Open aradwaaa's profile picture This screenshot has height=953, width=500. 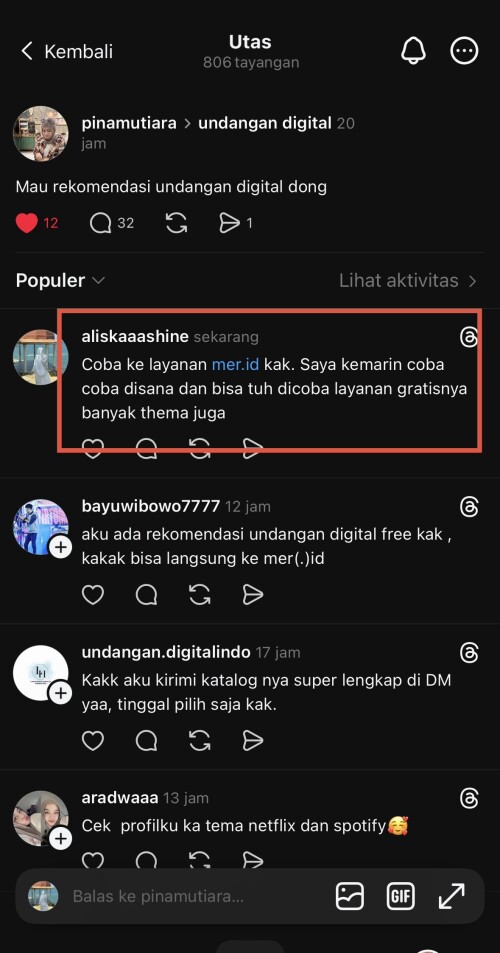[41, 818]
